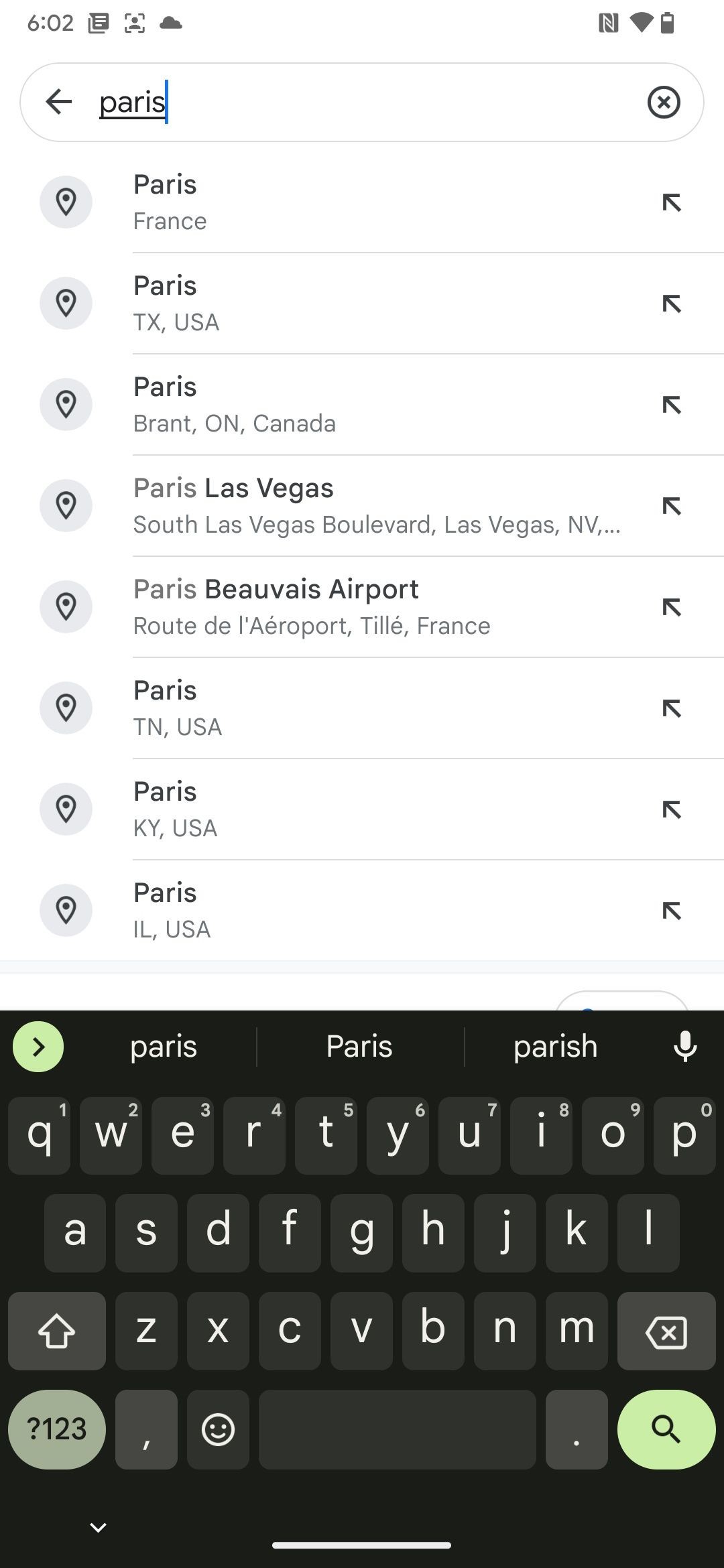Clear the search text with the X icon
This screenshot has height=1568, width=724.
coord(664,102)
